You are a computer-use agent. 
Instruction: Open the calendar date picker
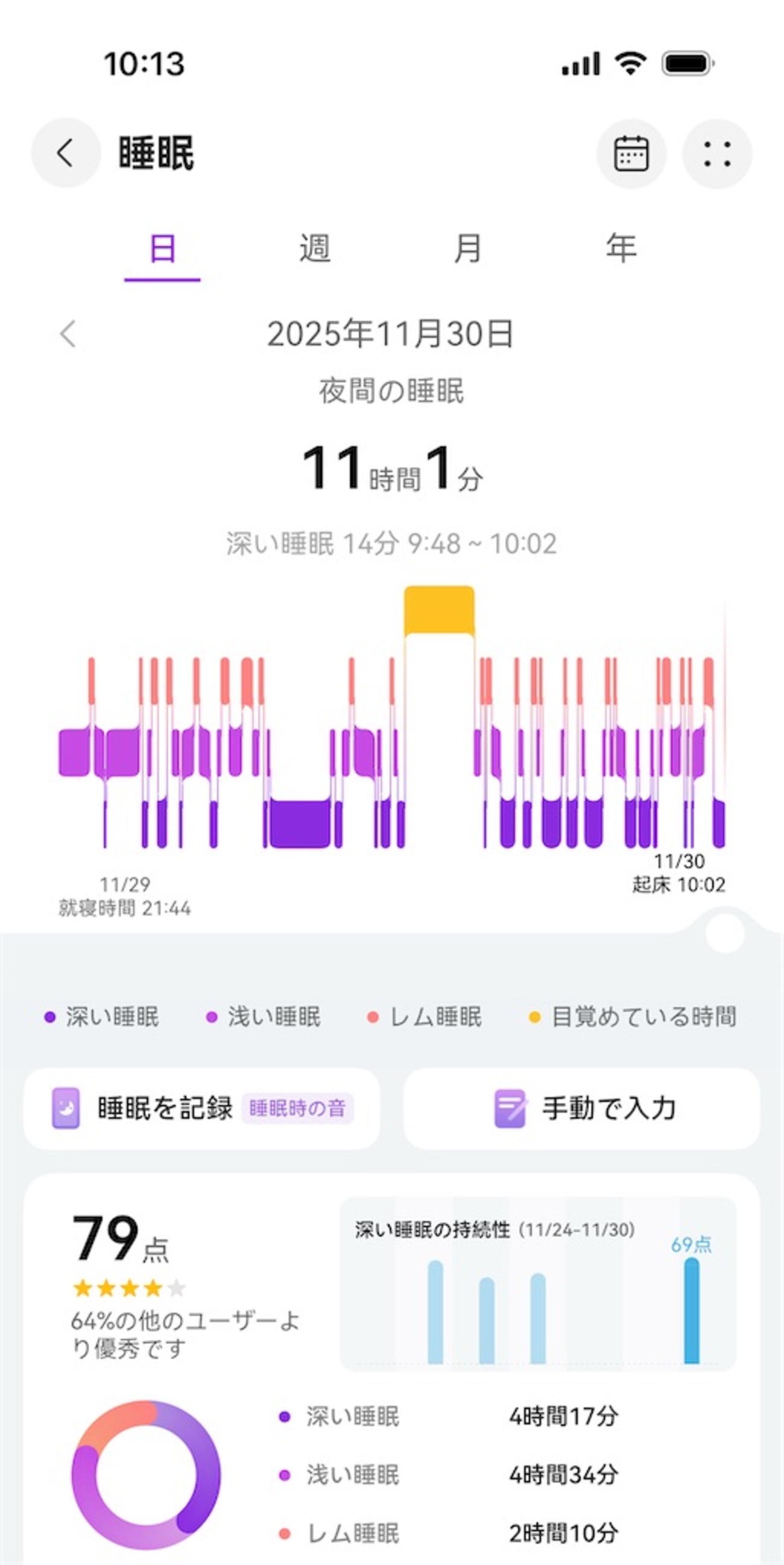(x=631, y=154)
